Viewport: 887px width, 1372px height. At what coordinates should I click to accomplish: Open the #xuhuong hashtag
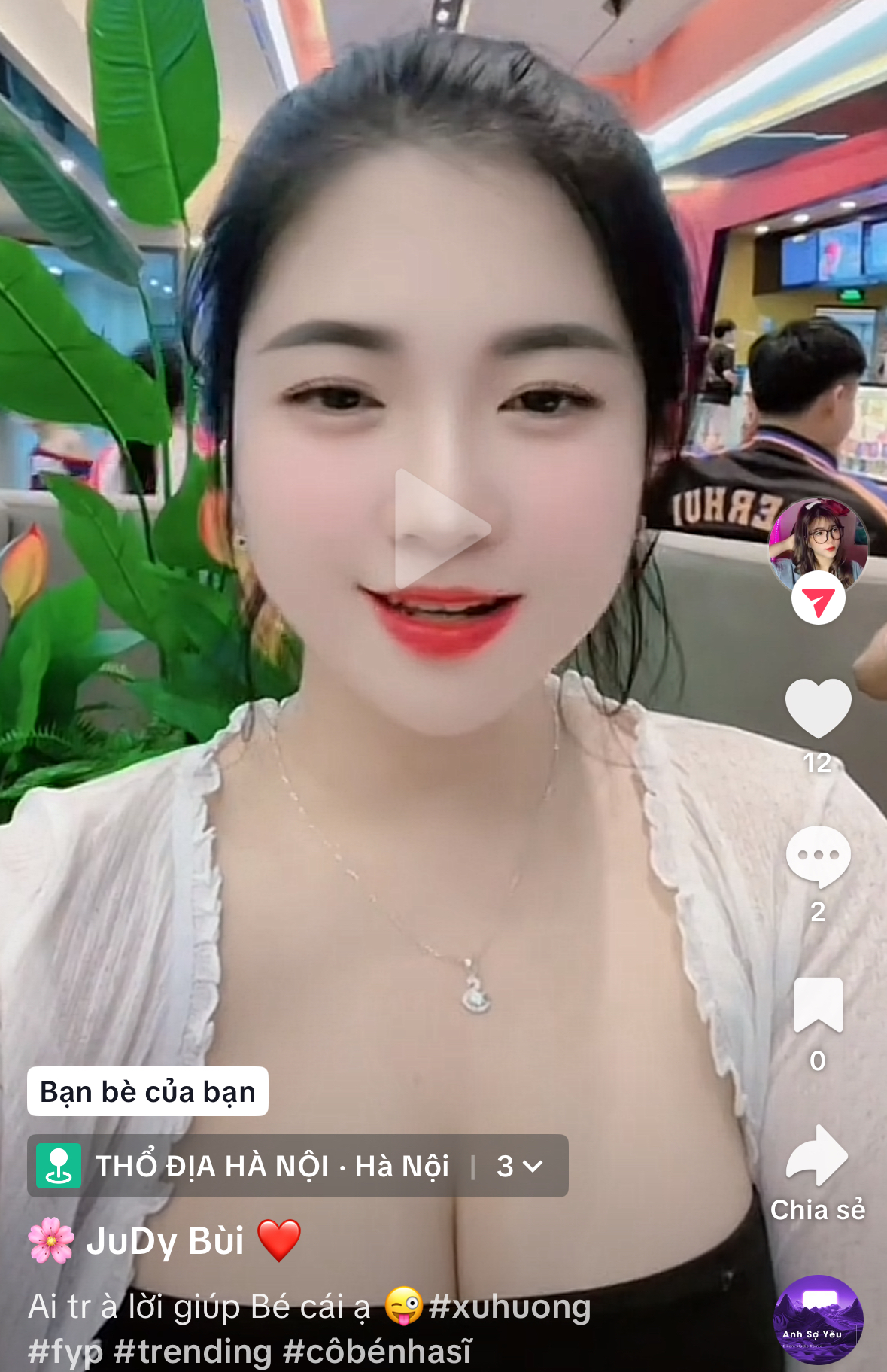click(509, 1307)
